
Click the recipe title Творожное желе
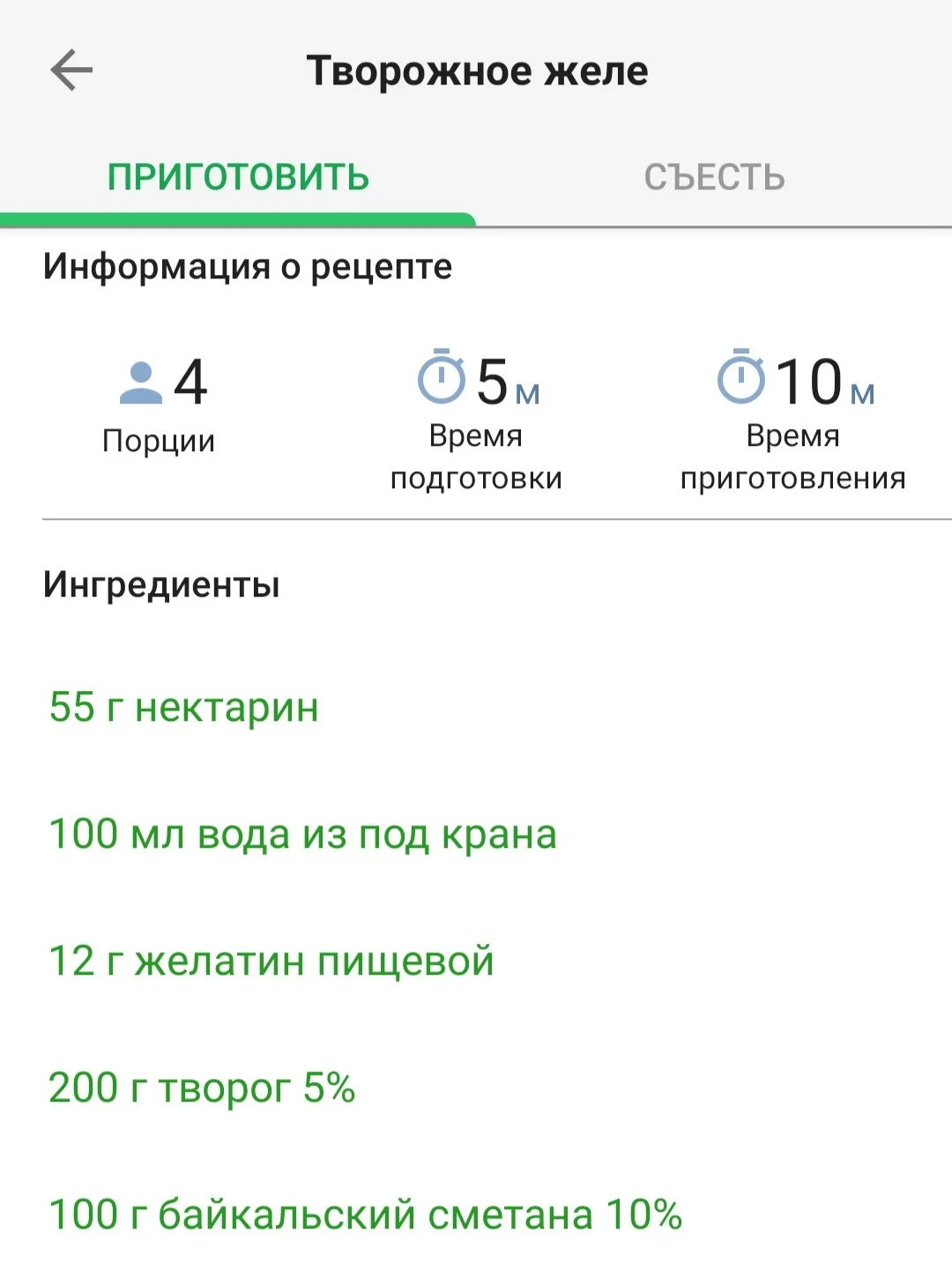[x=476, y=71]
